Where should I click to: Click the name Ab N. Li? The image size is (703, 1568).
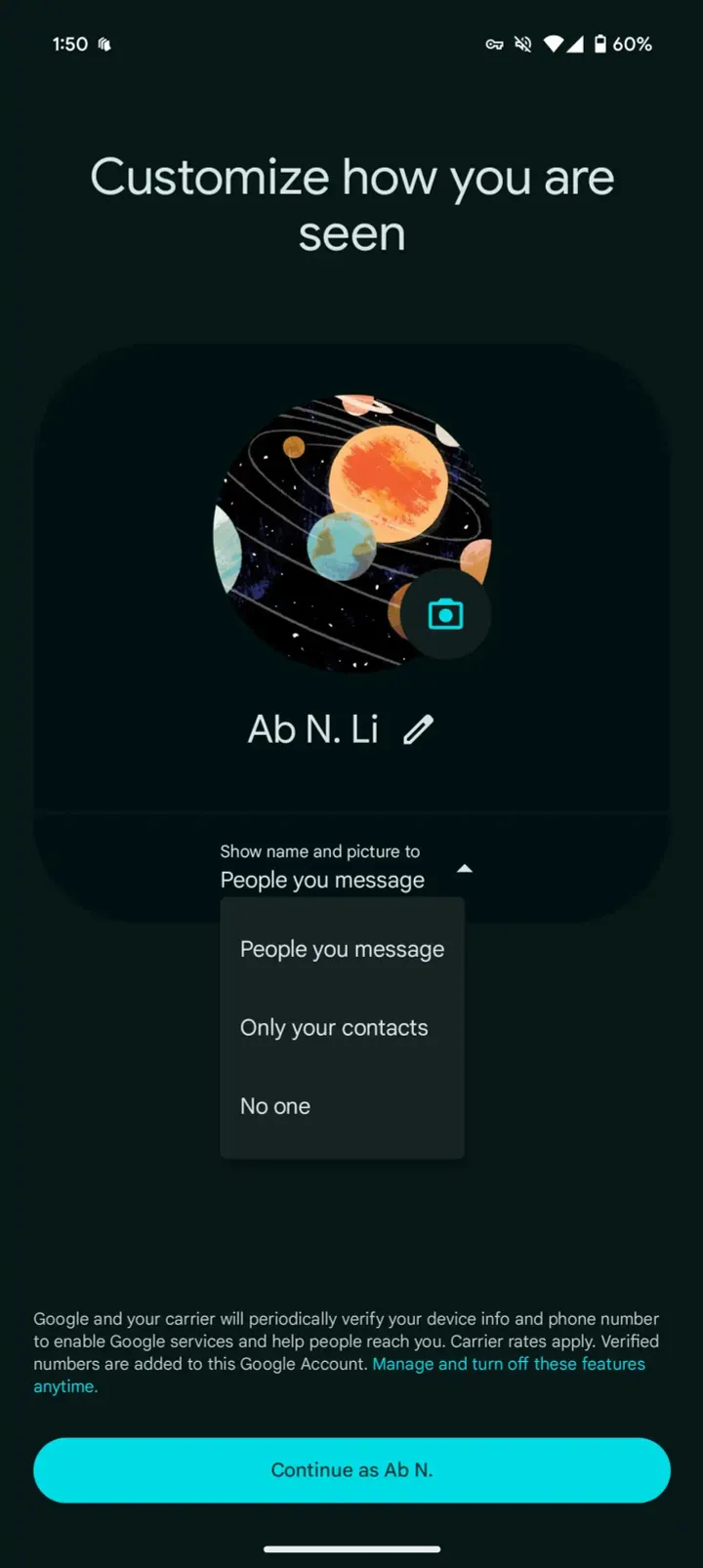(x=313, y=729)
